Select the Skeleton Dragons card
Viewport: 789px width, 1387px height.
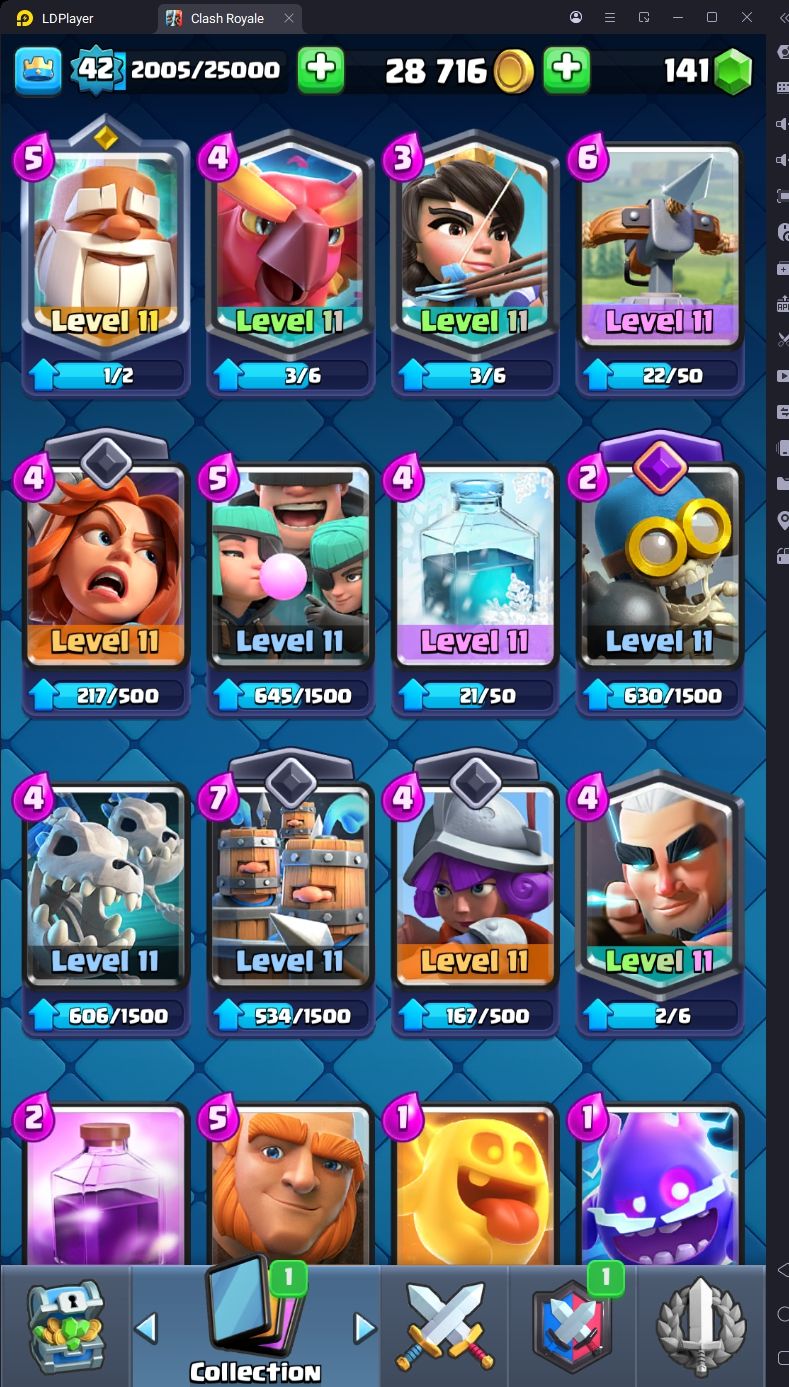[x=105, y=890]
